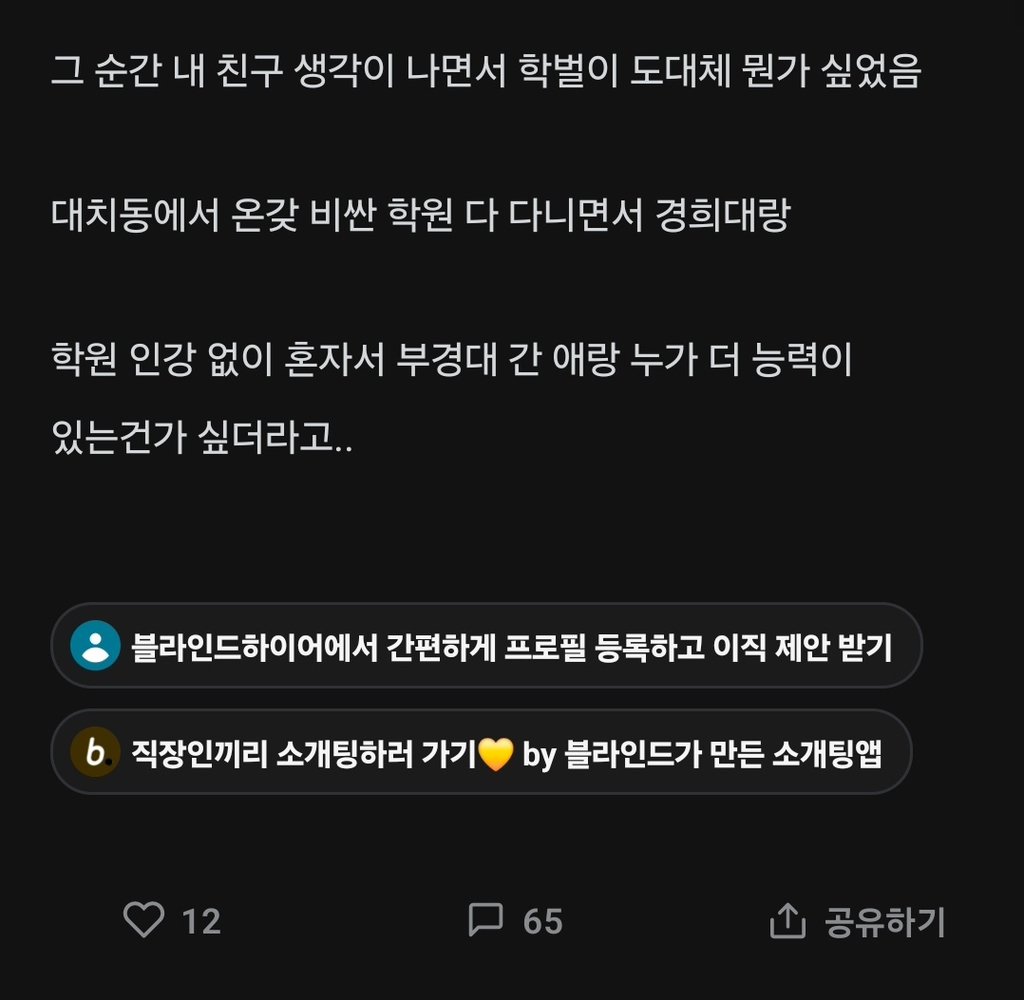Open the 65 comments
Screen dimensions: 1024x1000
(516, 920)
